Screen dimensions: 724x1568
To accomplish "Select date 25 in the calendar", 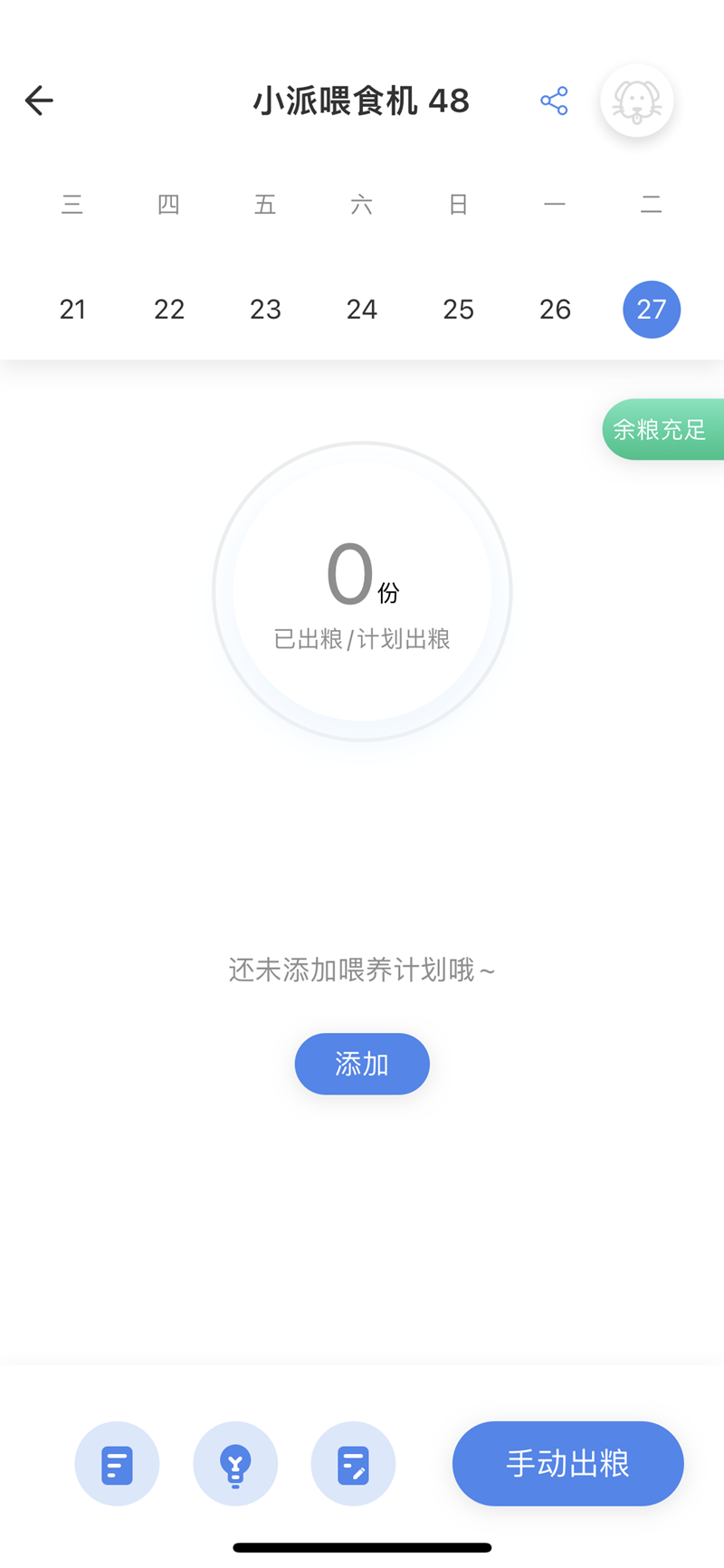I will tap(458, 310).
